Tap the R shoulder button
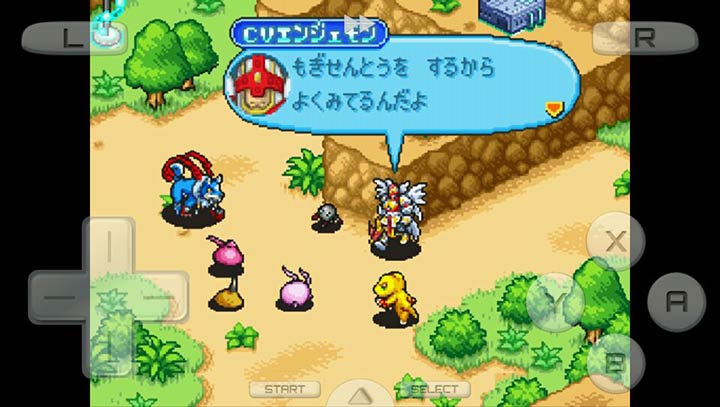The width and height of the screenshot is (720, 407). (x=645, y=38)
